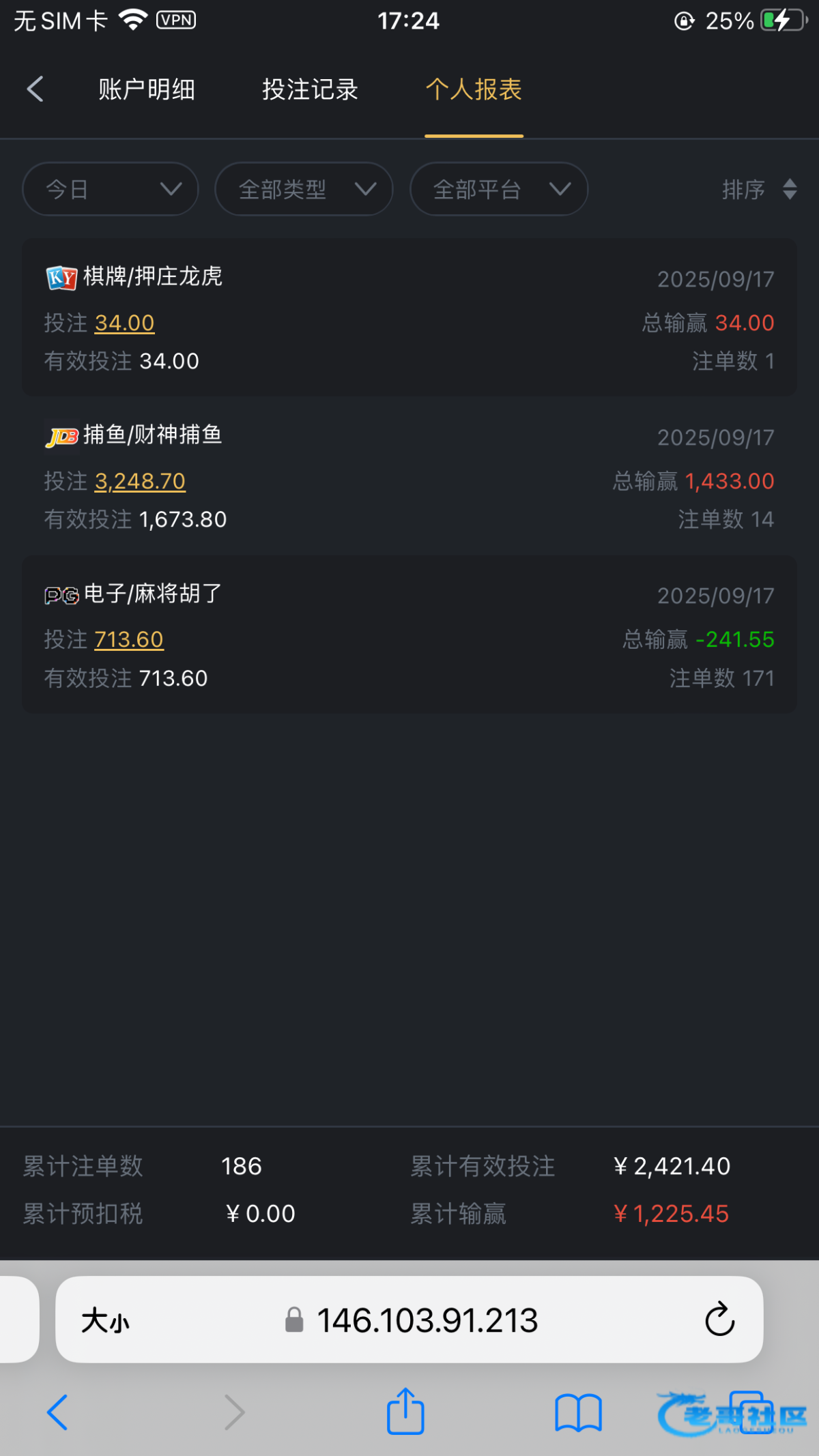Open the 3,248.70 bet amount link
The height and width of the screenshot is (1456, 819).
tap(140, 481)
